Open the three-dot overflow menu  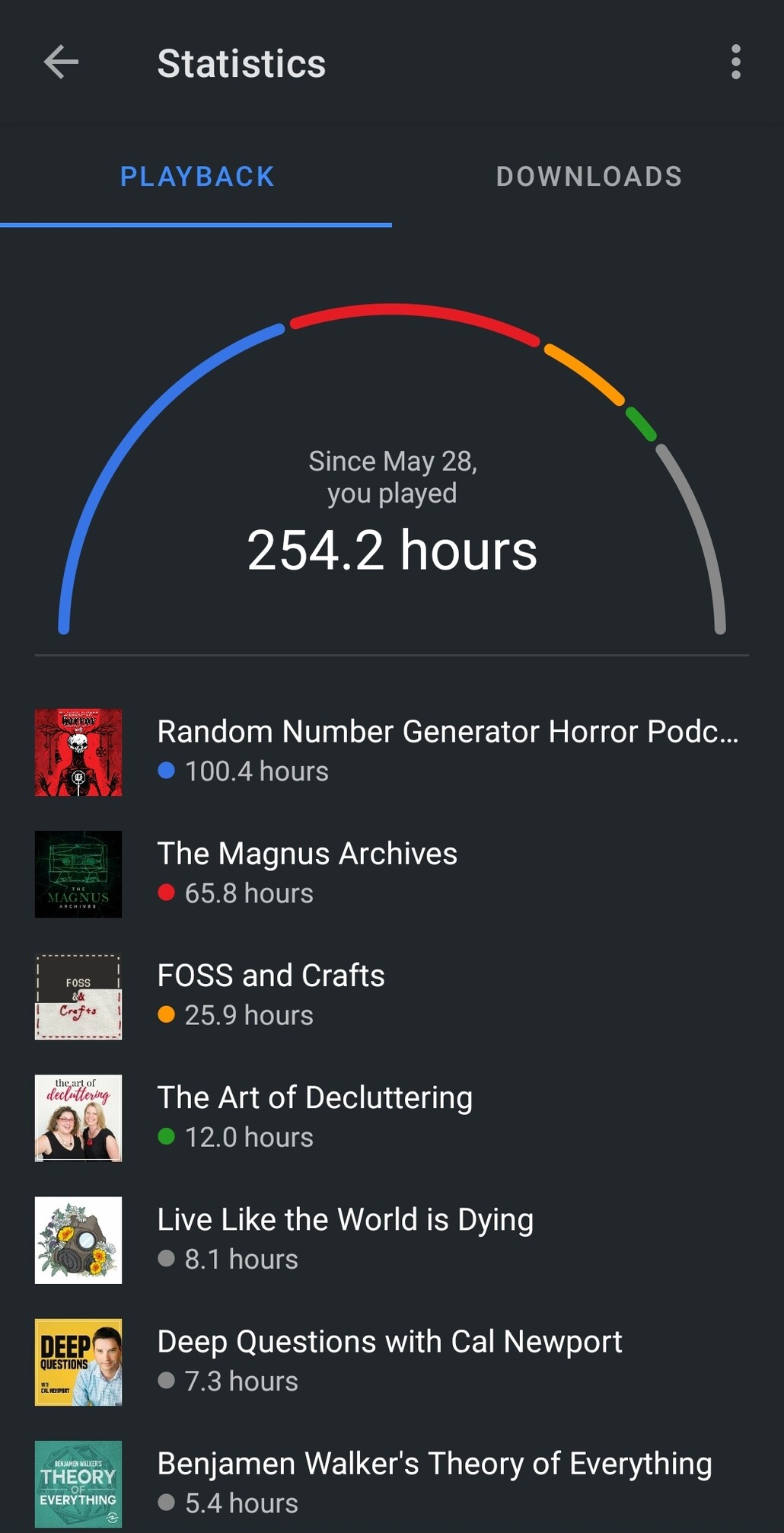tap(735, 62)
